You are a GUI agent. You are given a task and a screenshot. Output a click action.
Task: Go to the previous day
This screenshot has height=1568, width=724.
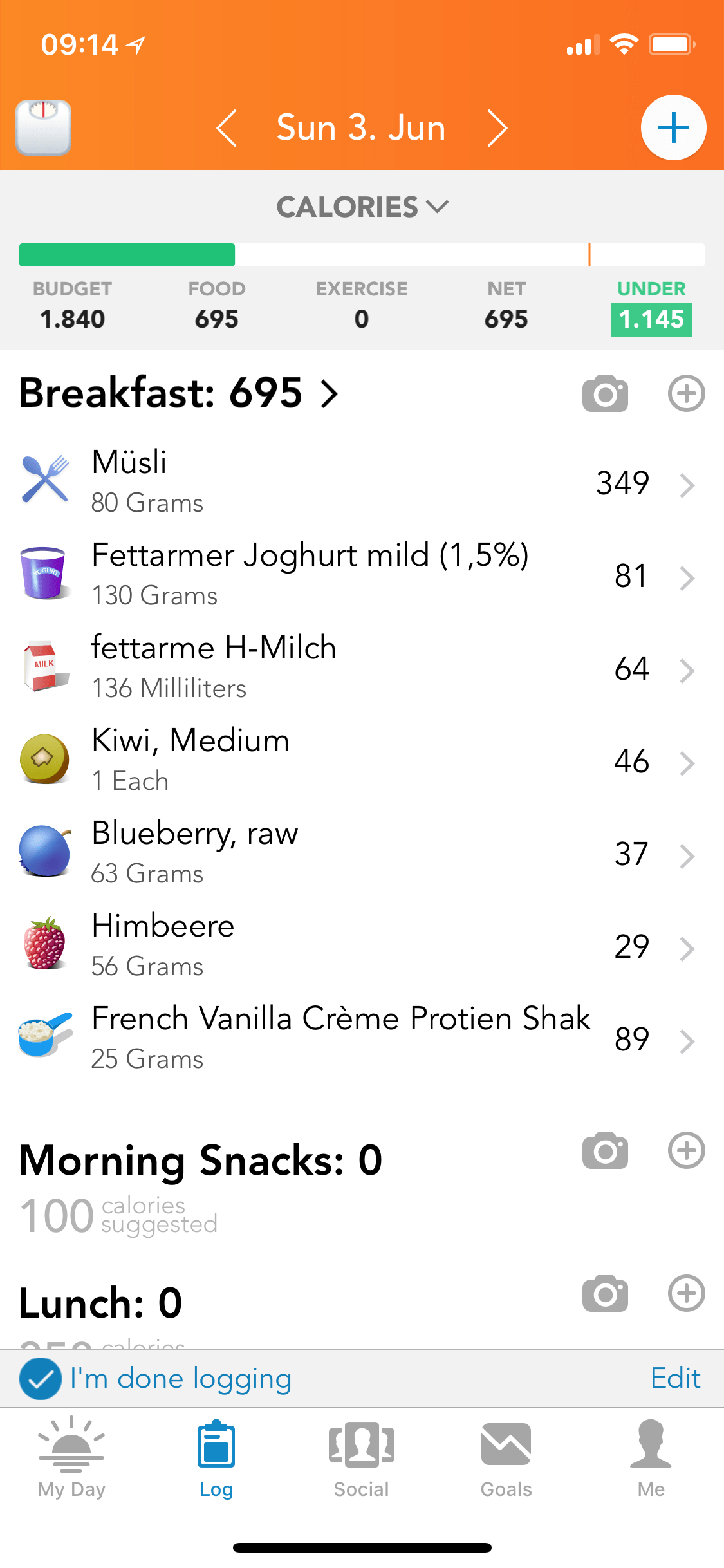(x=227, y=128)
